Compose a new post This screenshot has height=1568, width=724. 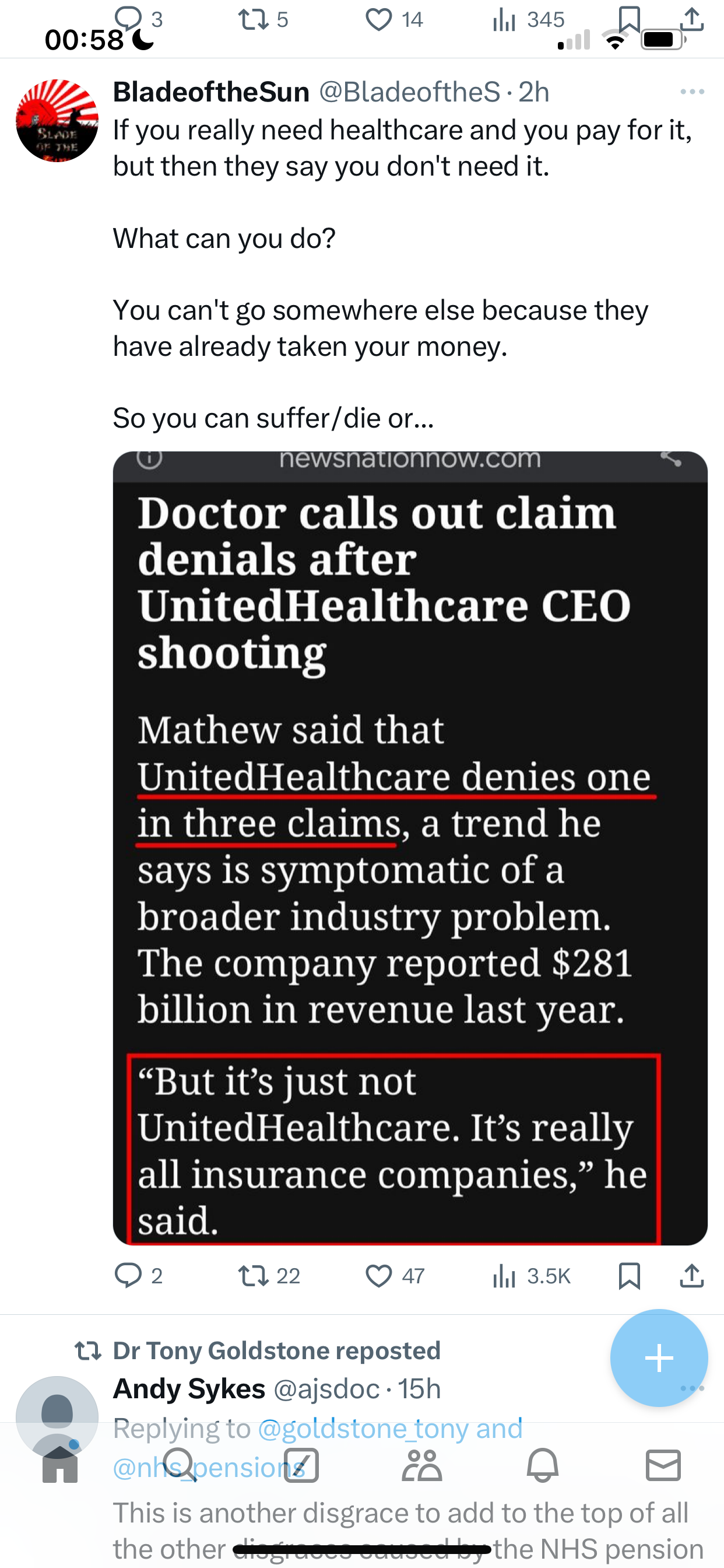coord(659,1358)
